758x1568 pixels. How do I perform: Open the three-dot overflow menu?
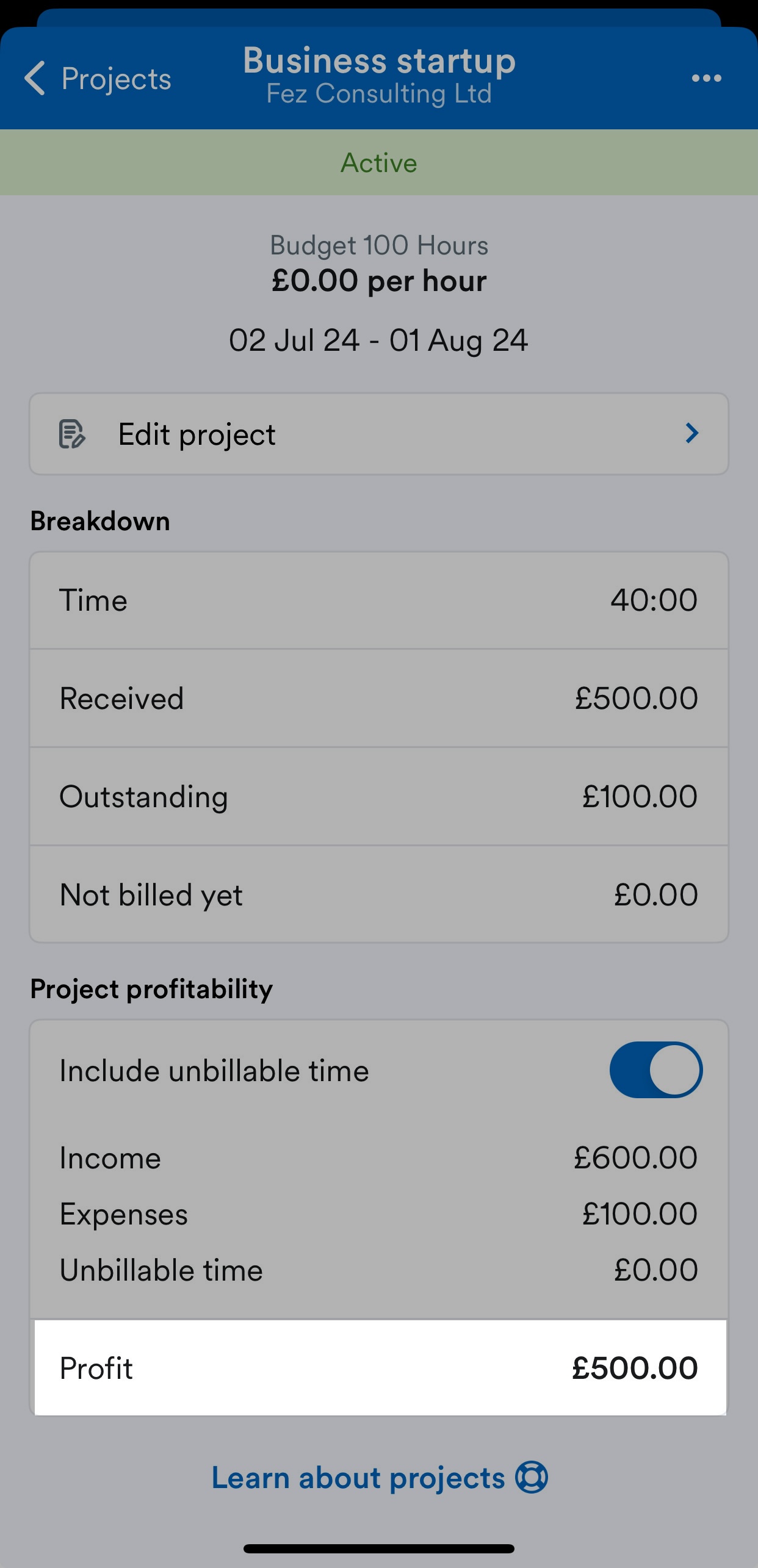pyautogui.click(x=706, y=77)
